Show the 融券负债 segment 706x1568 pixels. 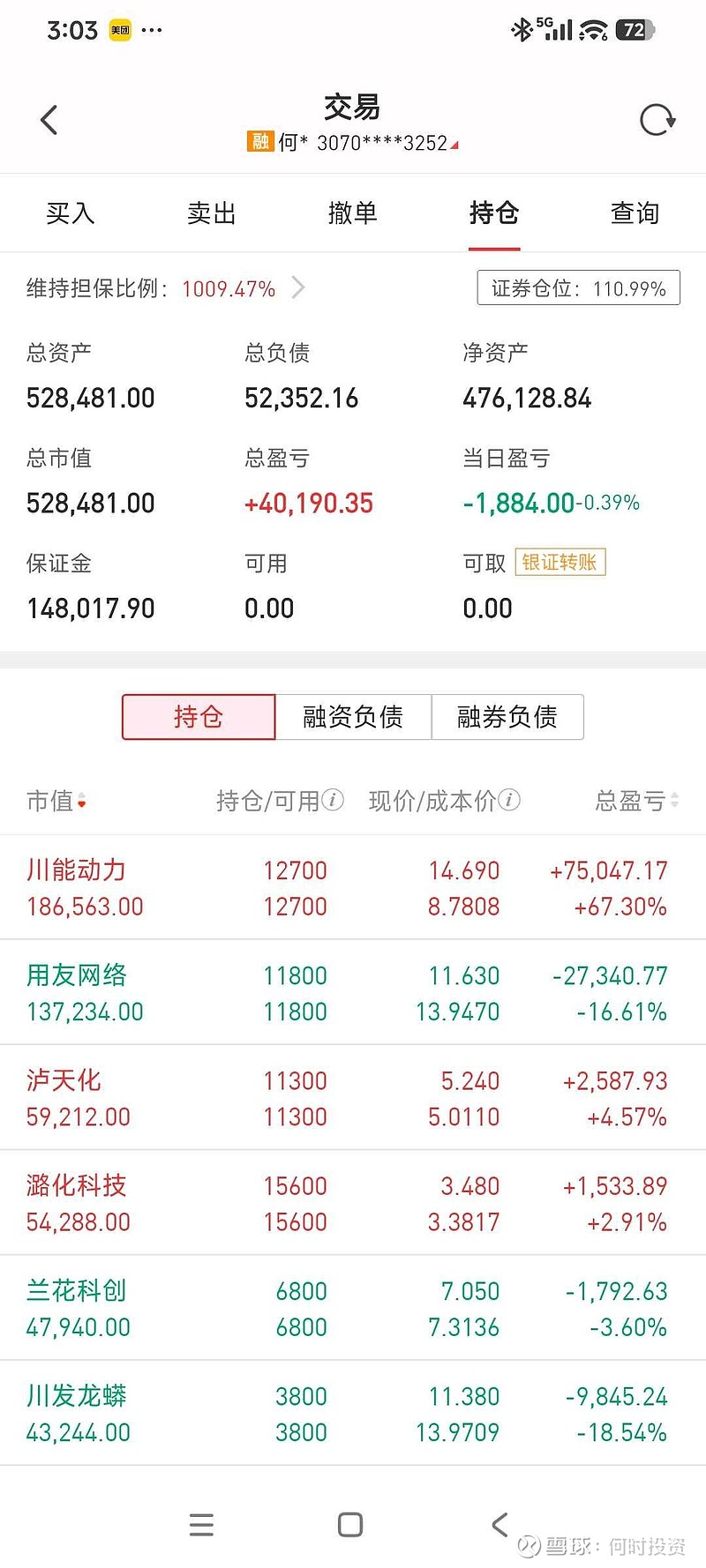[507, 716]
